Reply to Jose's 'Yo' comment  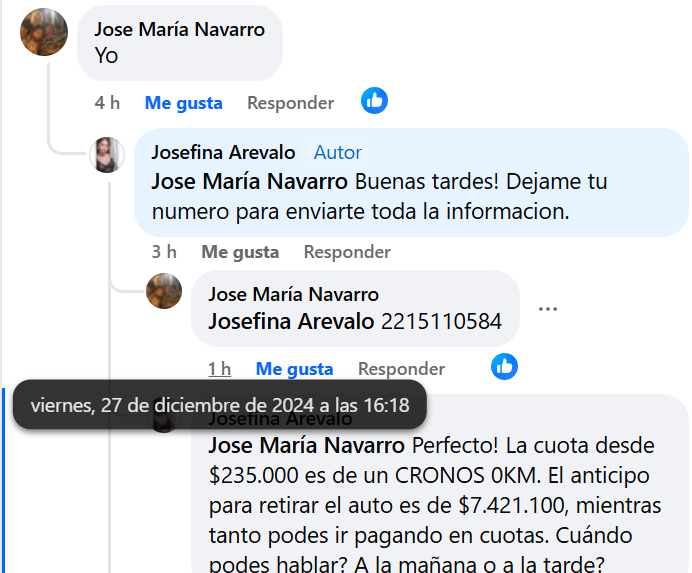(x=290, y=102)
